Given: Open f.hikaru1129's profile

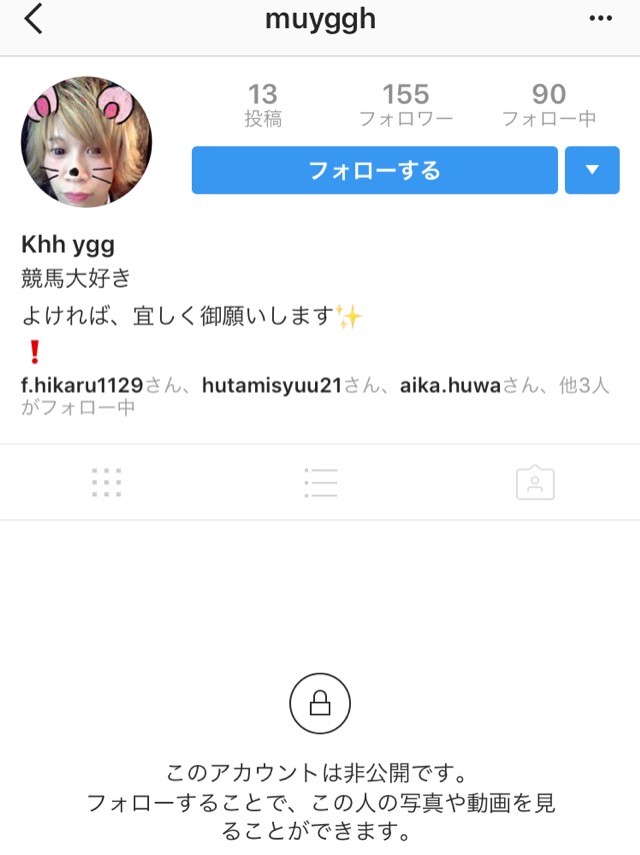Looking at the screenshot, I should (82, 385).
